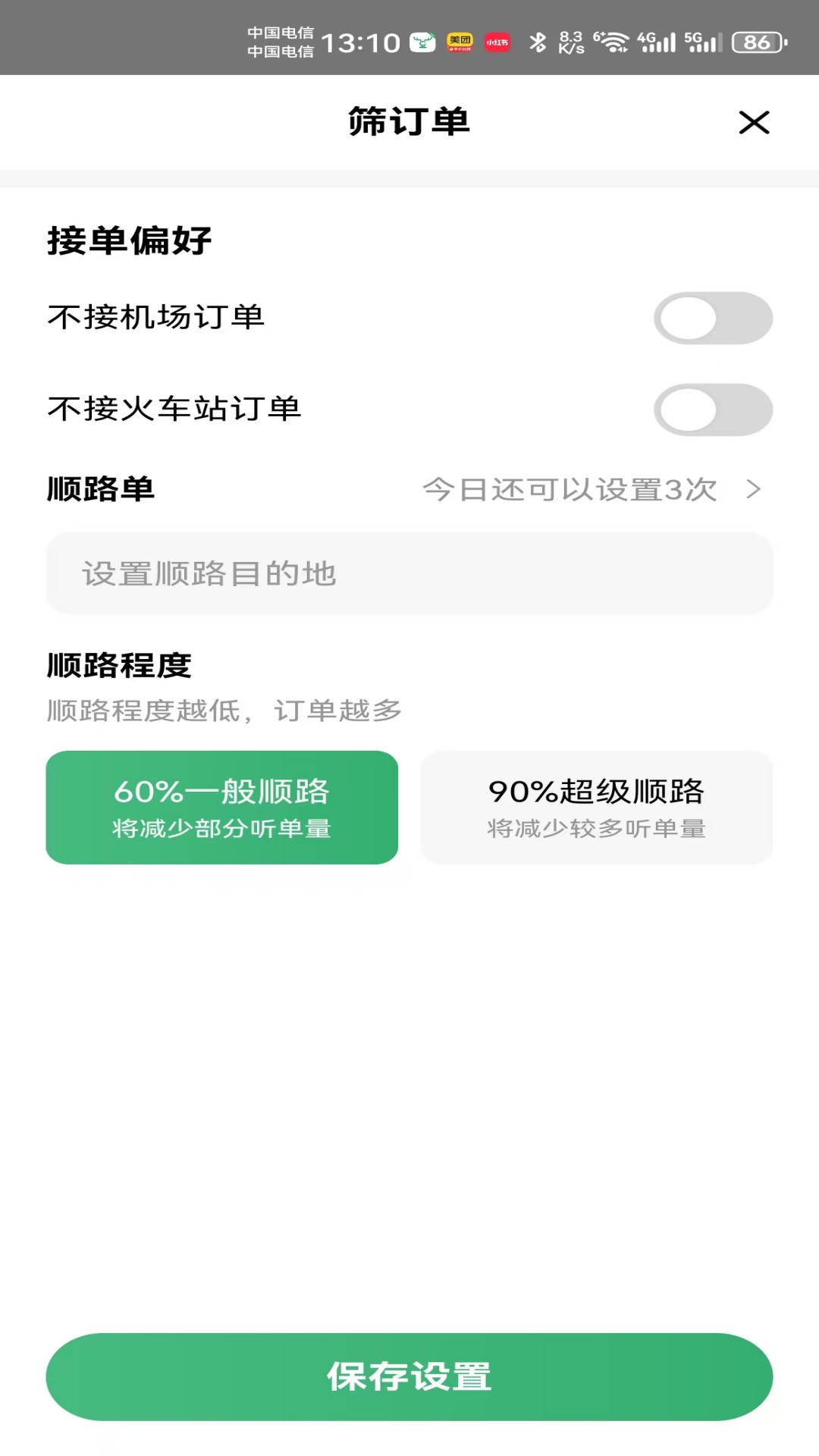Enable the 不接火车站订单 toggle
Screen dimensions: 819x1456
pos(714,409)
